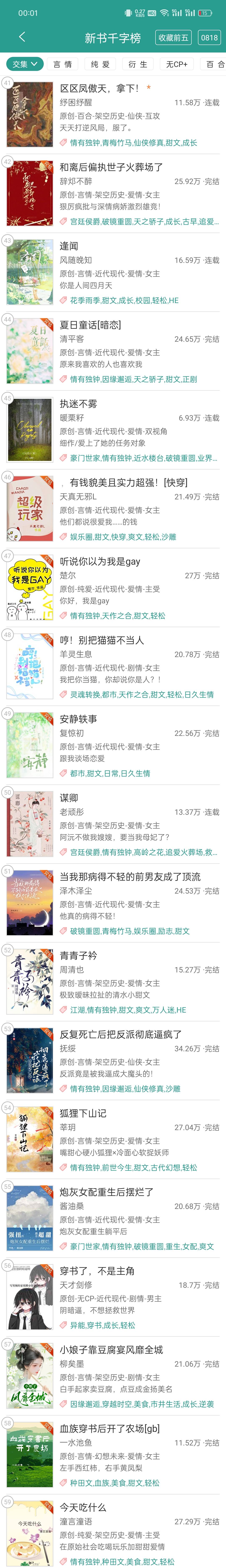This screenshot has height=1568, width=226.
Task: Switch to 衍生 category
Action: coord(138,64)
